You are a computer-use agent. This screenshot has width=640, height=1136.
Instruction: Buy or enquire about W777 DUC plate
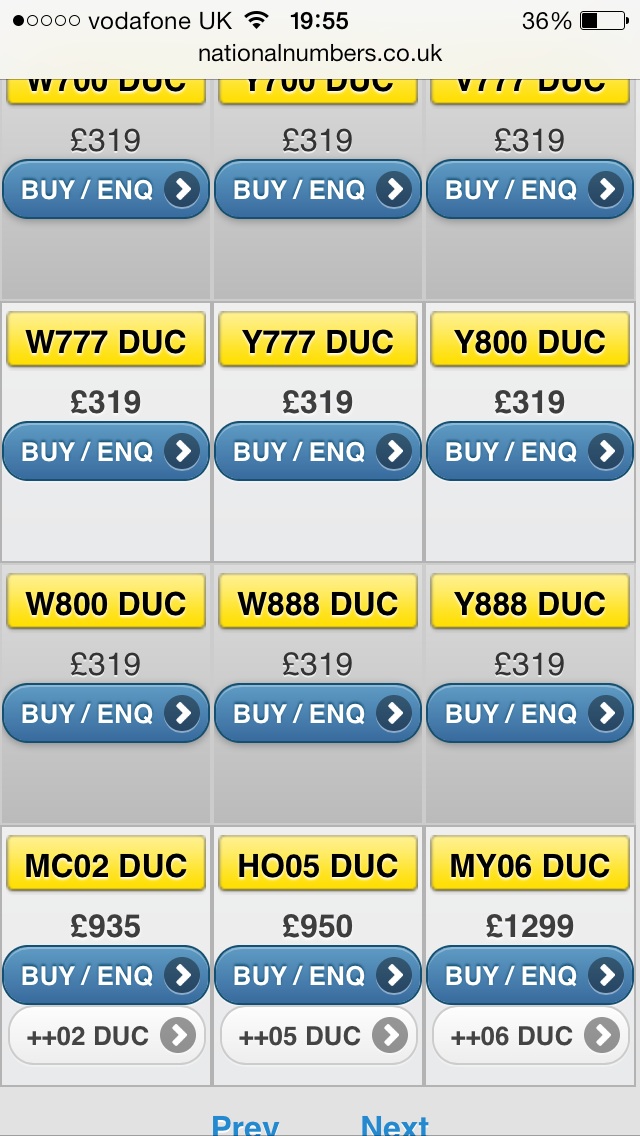pos(106,452)
